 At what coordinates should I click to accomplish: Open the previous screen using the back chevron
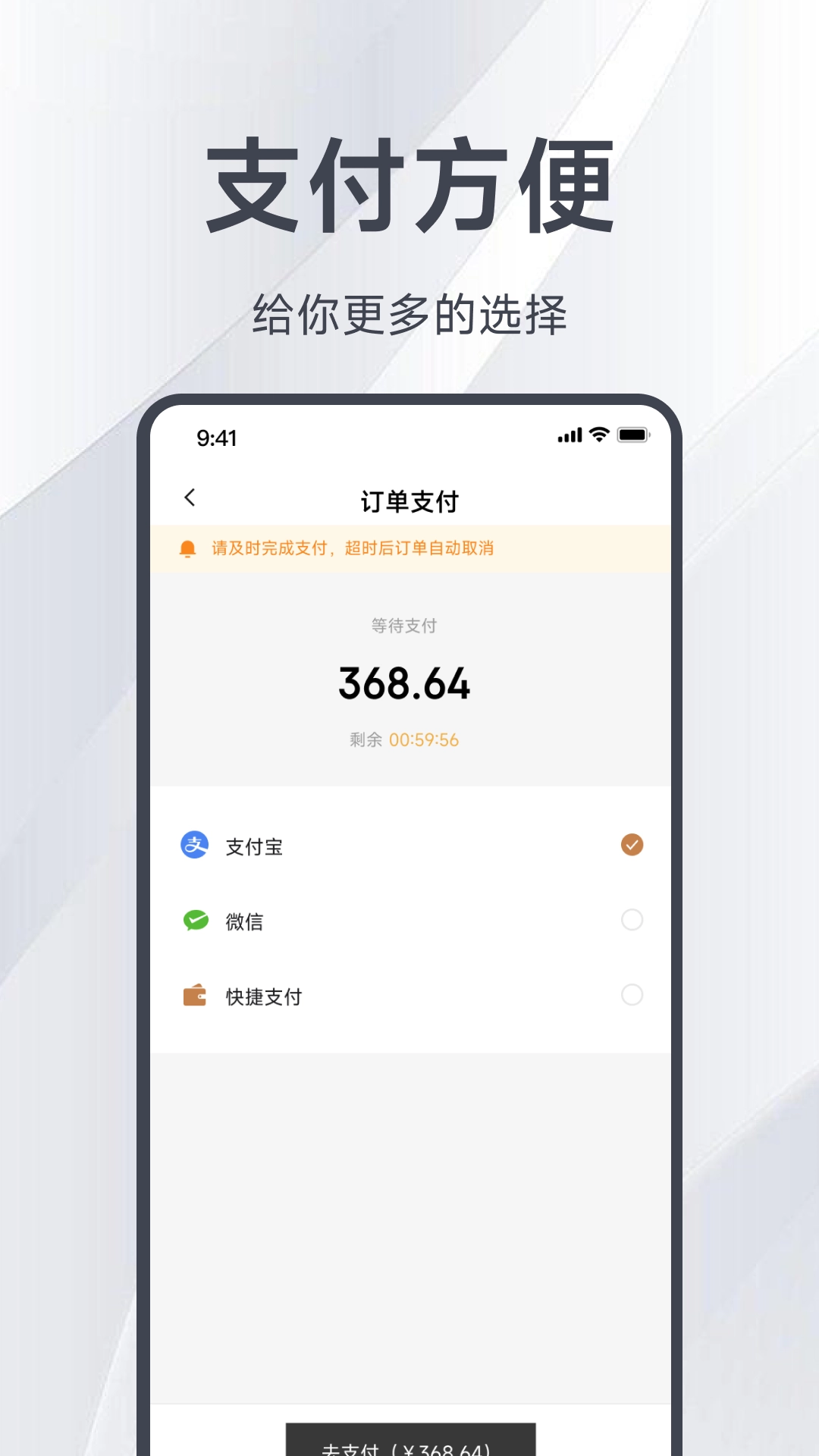(x=189, y=497)
